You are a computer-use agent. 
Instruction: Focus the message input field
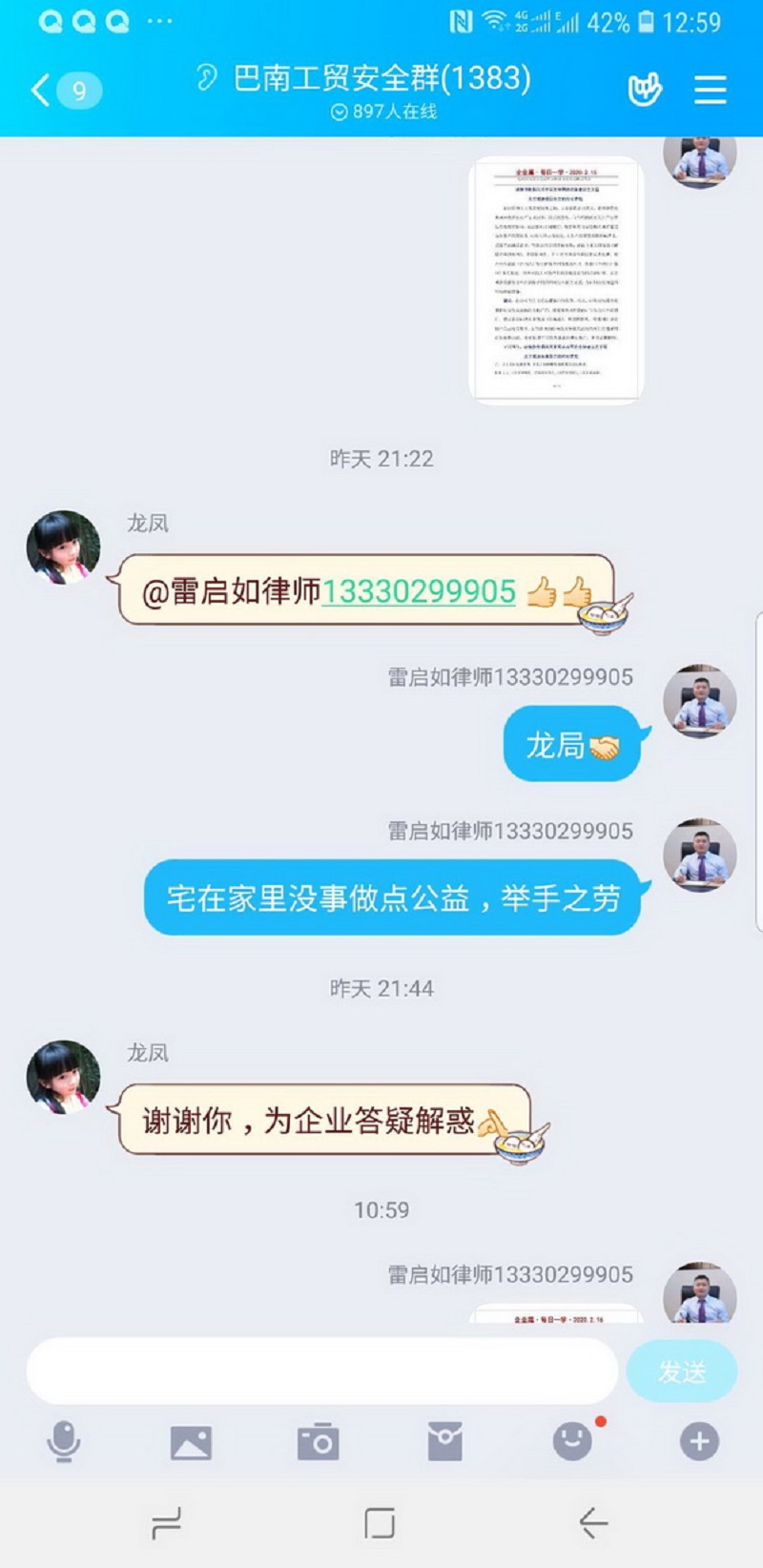pos(322,1371)
